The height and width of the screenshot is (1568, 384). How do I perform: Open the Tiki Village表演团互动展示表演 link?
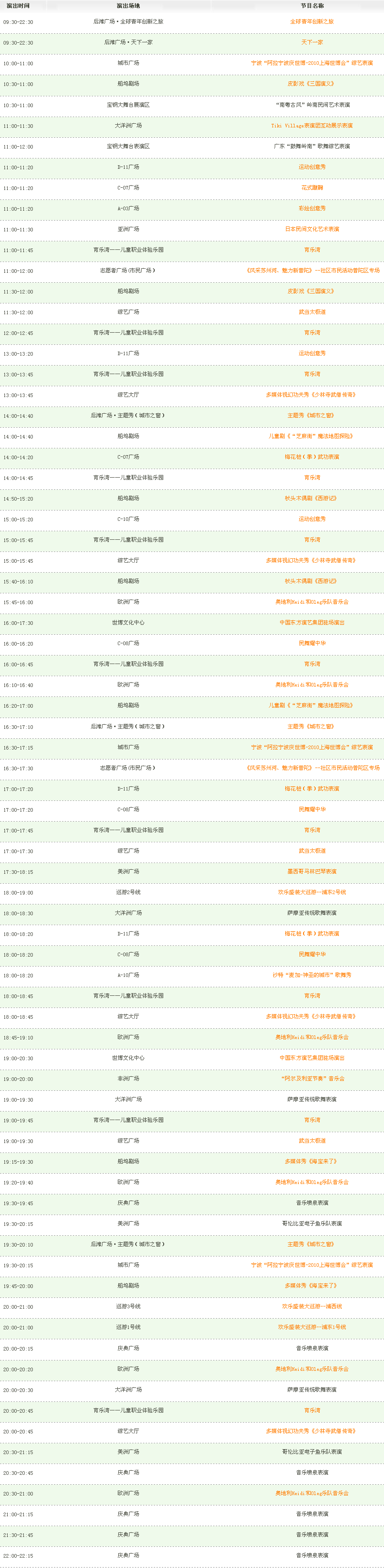pos(312,126)
